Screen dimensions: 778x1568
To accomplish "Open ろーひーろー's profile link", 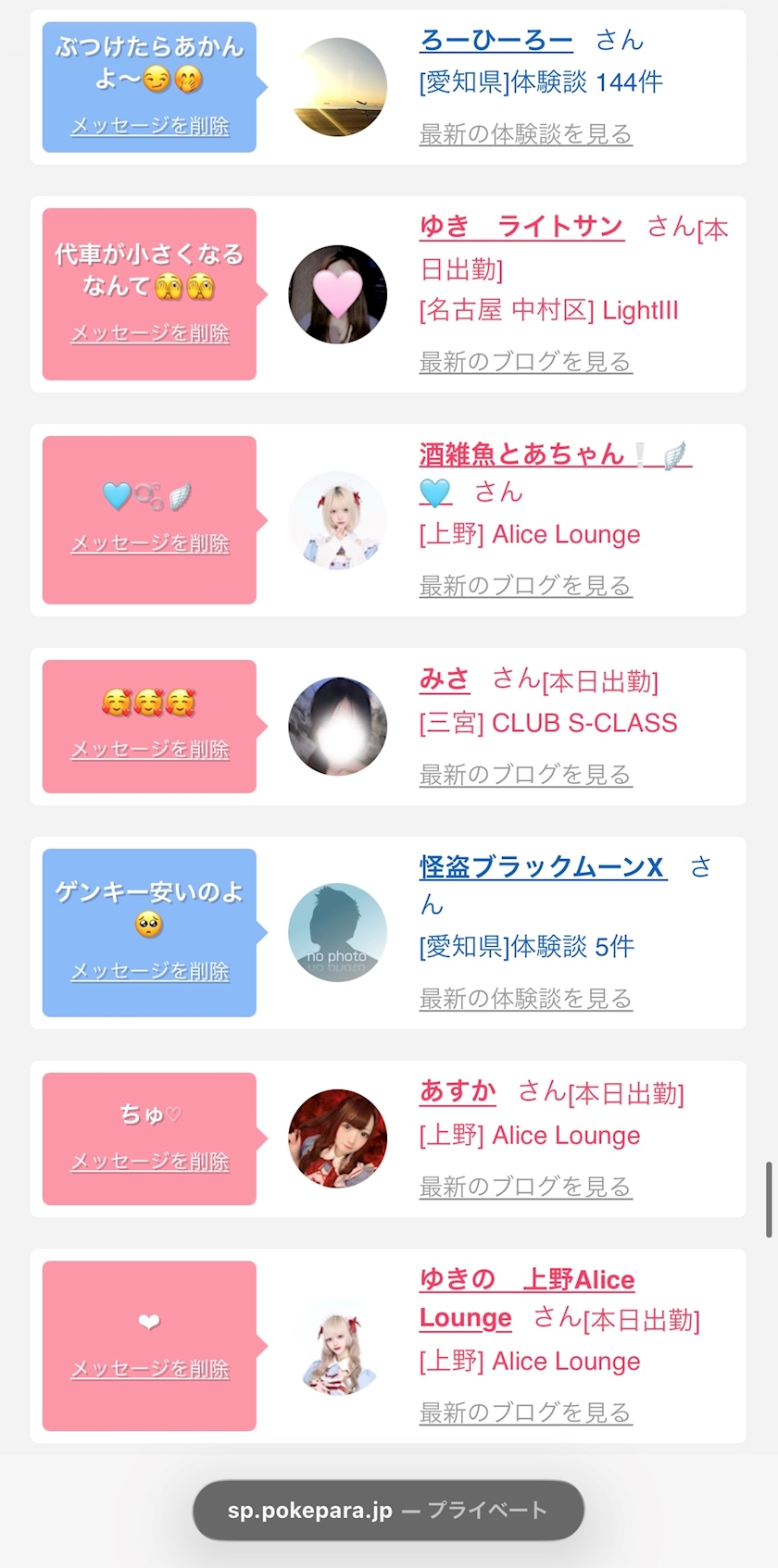I will click(x=496, y=41).
